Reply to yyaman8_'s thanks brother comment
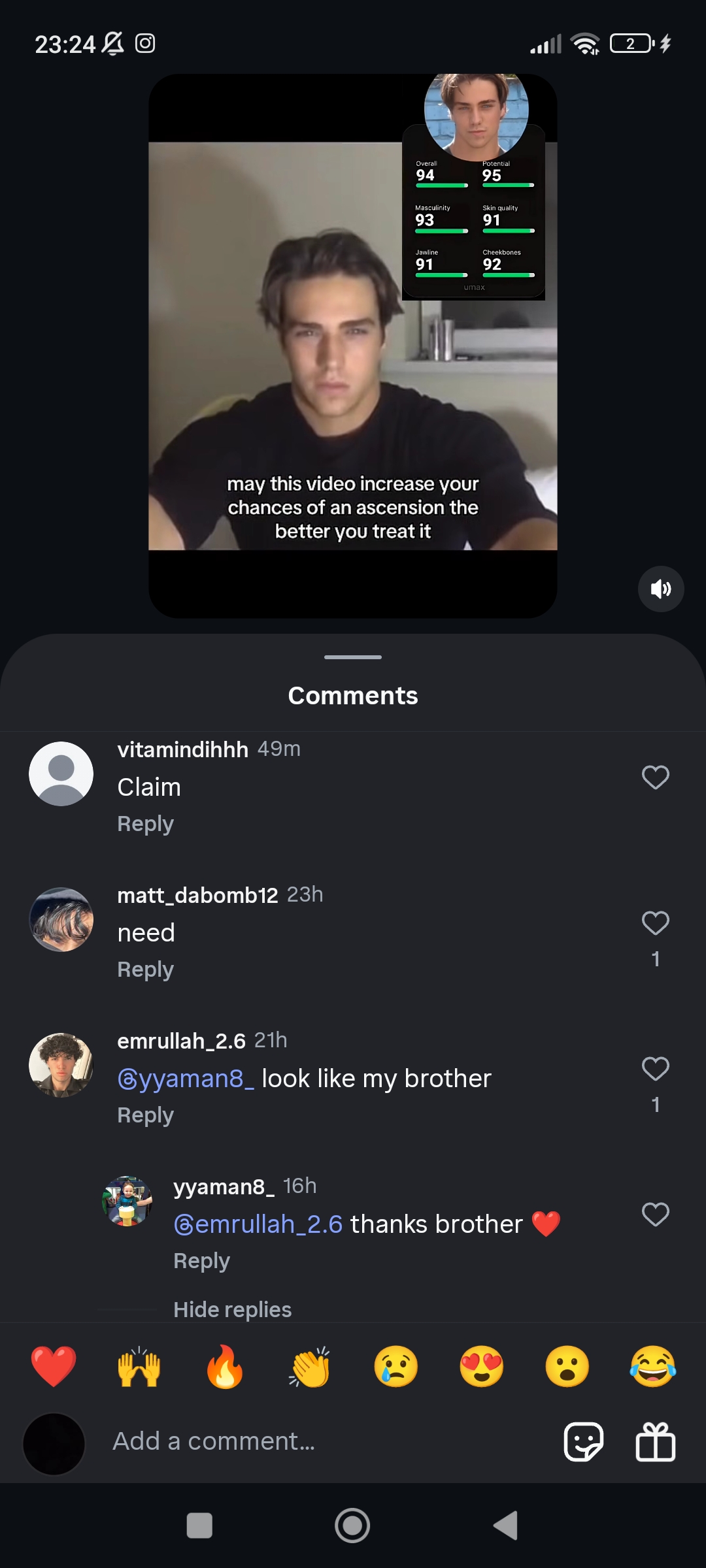 click(x=201, y=1261)
